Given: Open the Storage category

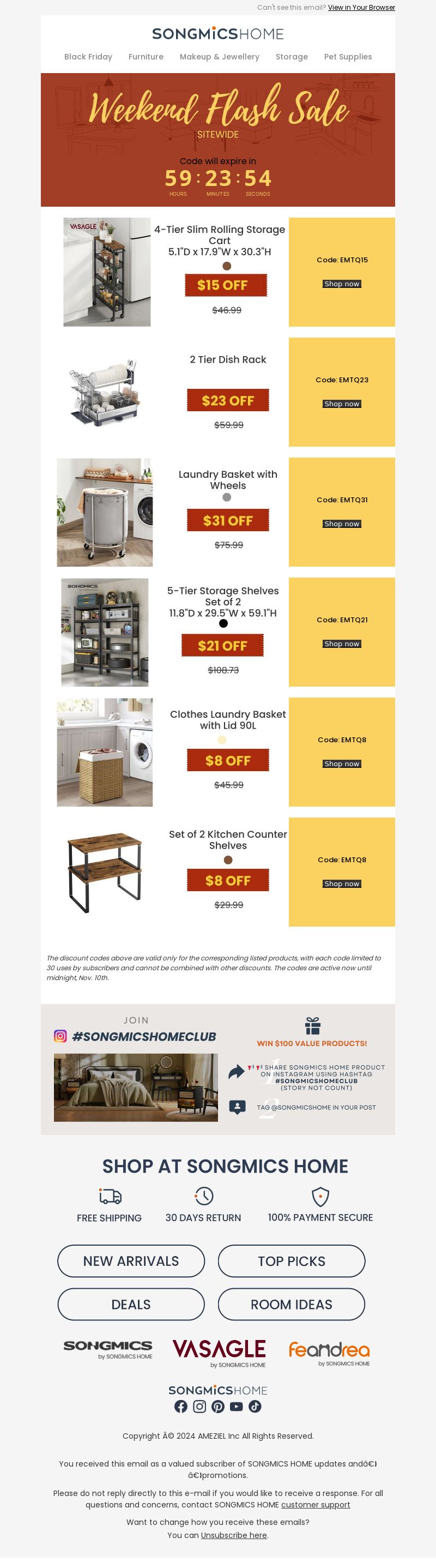Looking at the screenshot, I should tap(292, 57).
